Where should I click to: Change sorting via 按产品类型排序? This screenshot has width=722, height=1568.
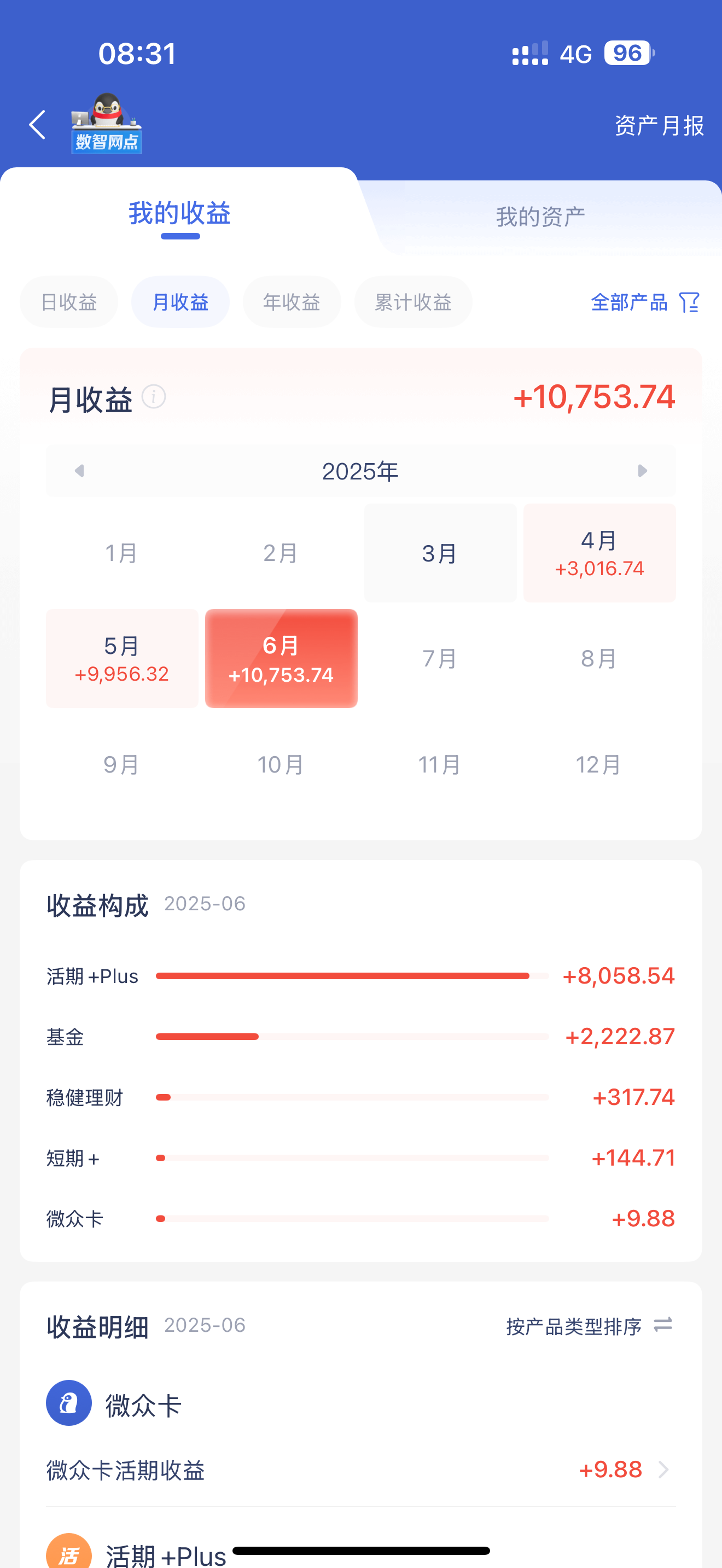(x=589, y=1326)
